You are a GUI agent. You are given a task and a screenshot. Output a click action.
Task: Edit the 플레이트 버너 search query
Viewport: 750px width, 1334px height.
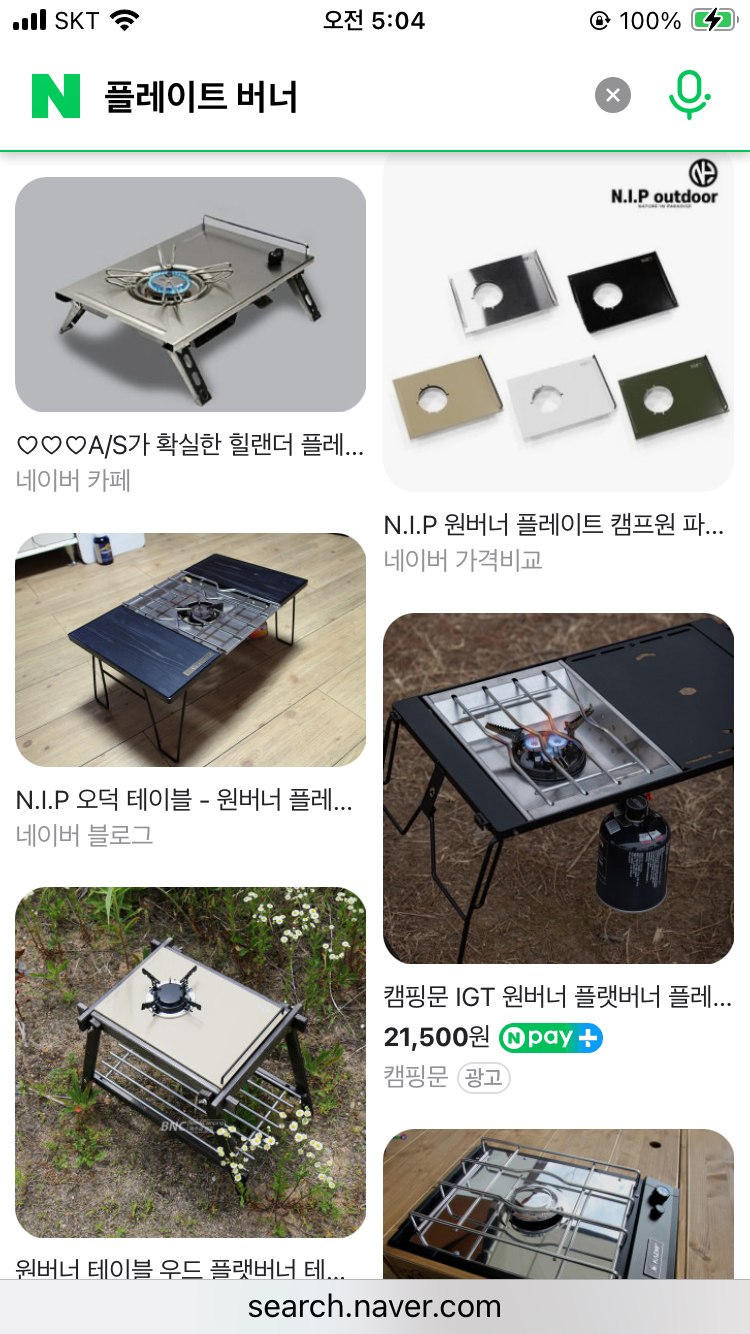300,97
